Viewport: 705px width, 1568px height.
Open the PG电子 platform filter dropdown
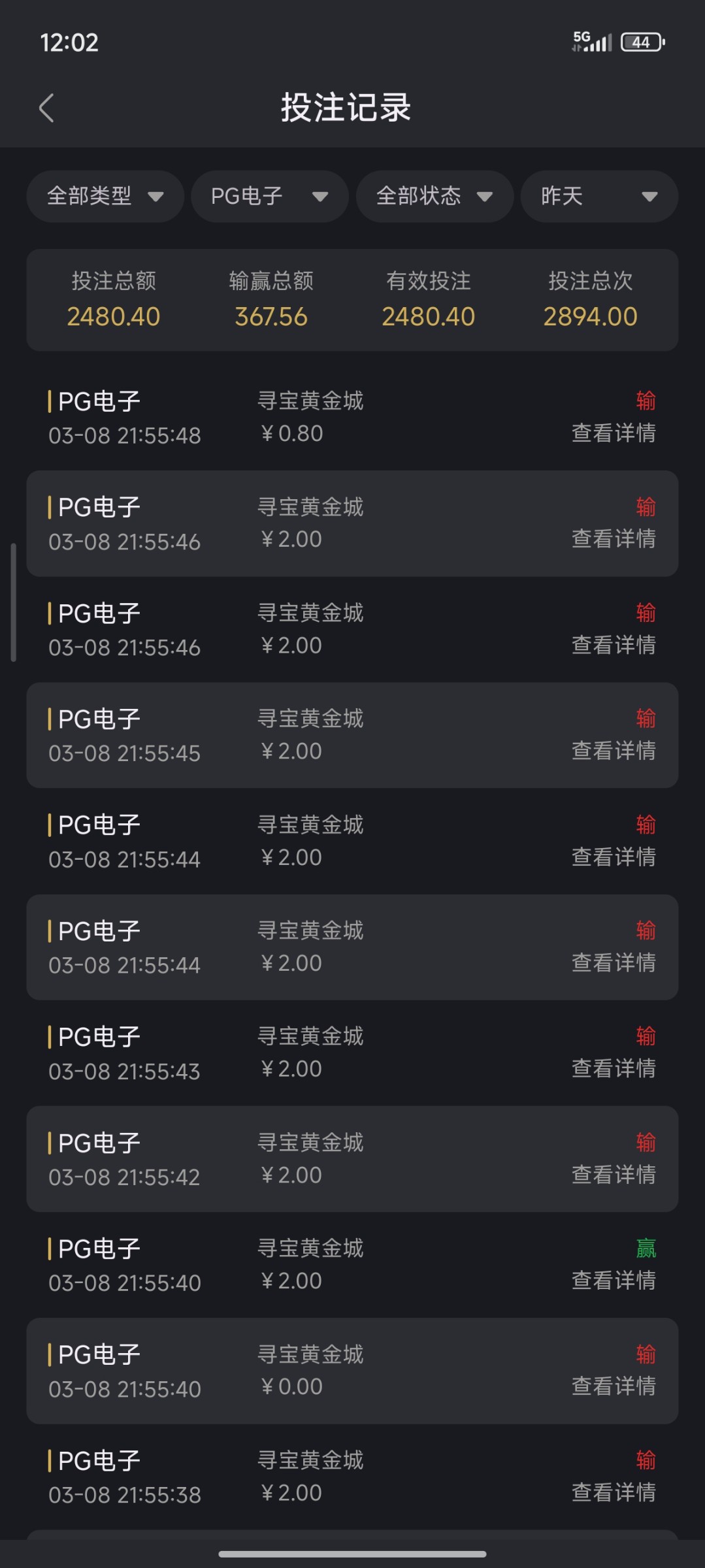point(269,196)
